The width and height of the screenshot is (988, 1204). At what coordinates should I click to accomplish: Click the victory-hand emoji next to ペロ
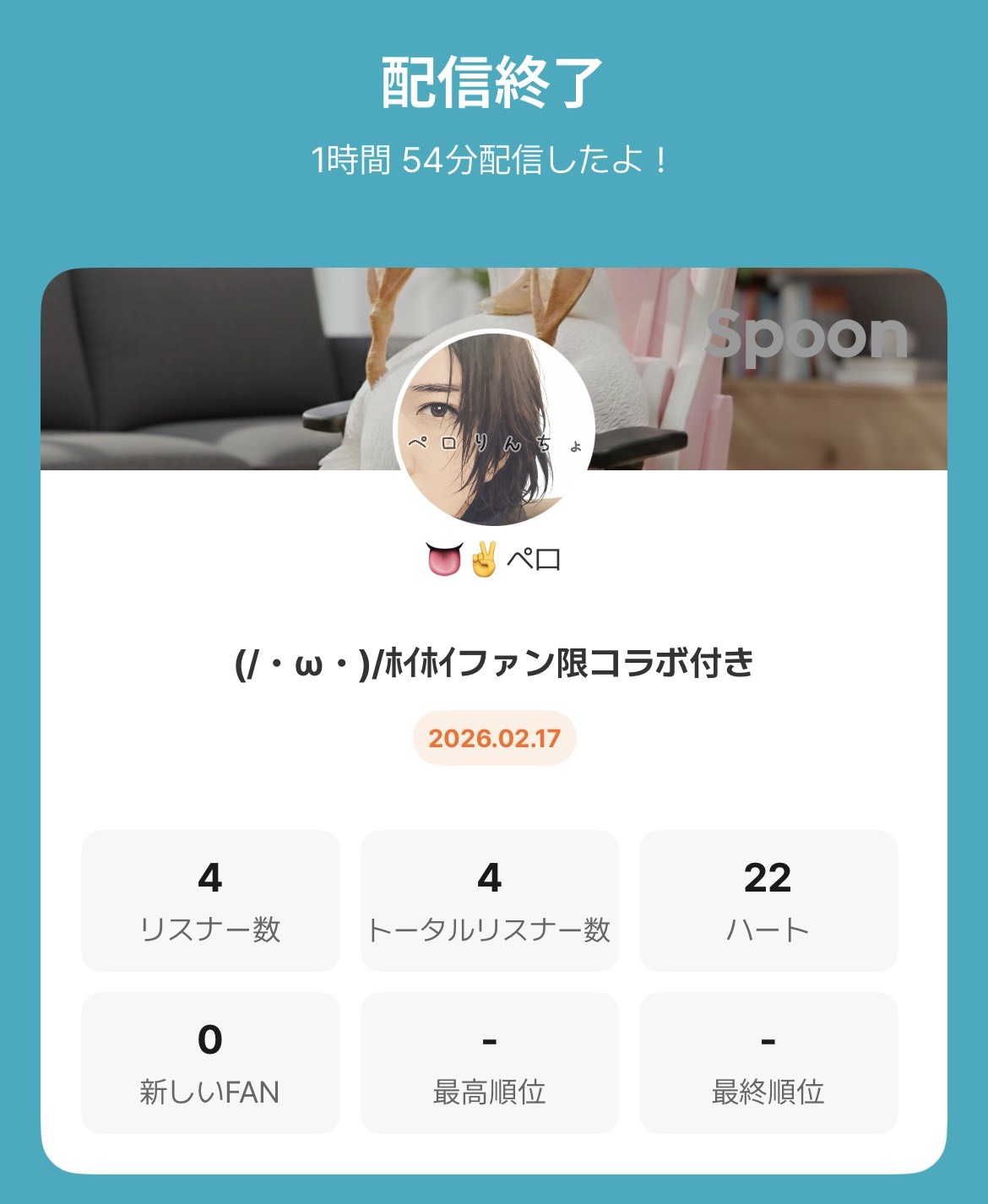click(484, 557)
